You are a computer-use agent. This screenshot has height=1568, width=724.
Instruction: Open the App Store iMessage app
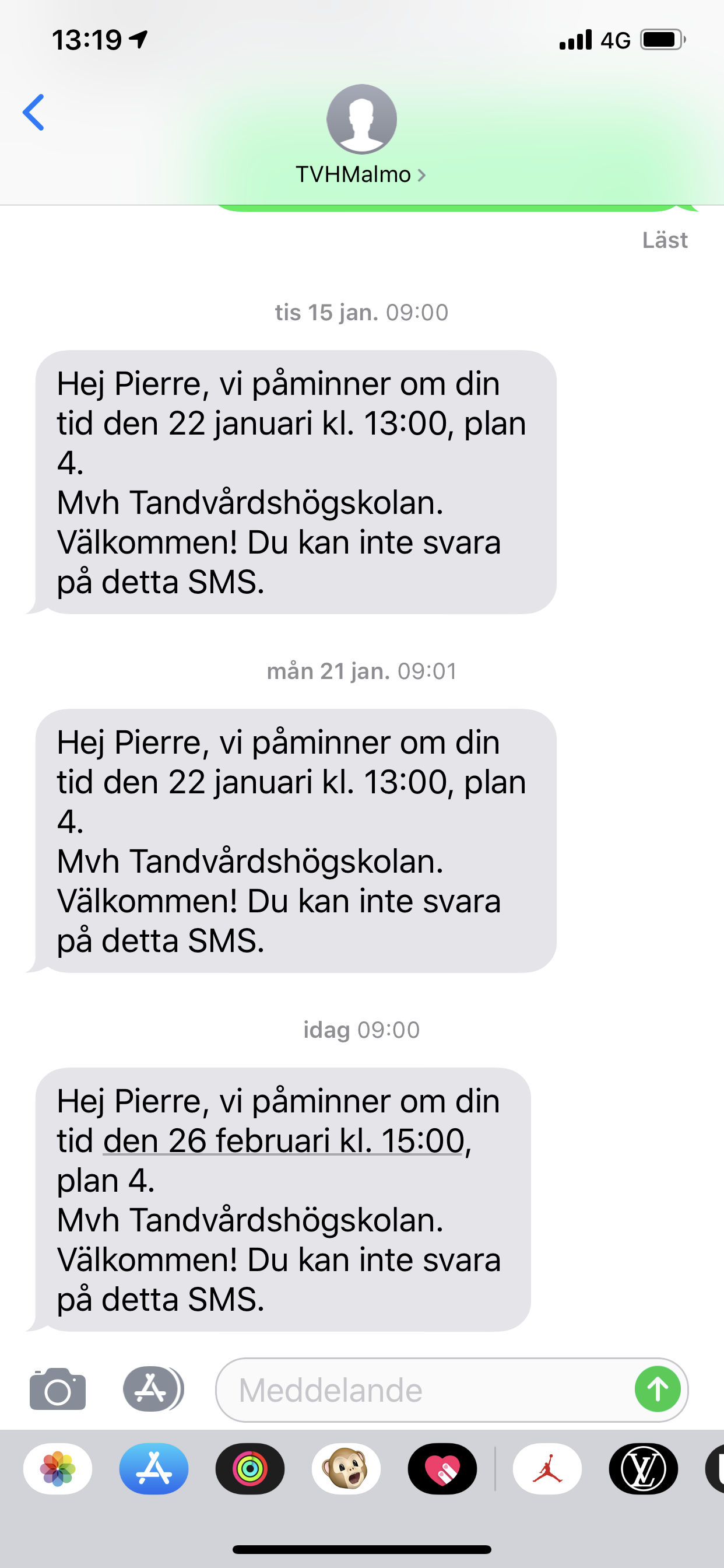(x=154, y=1469)
